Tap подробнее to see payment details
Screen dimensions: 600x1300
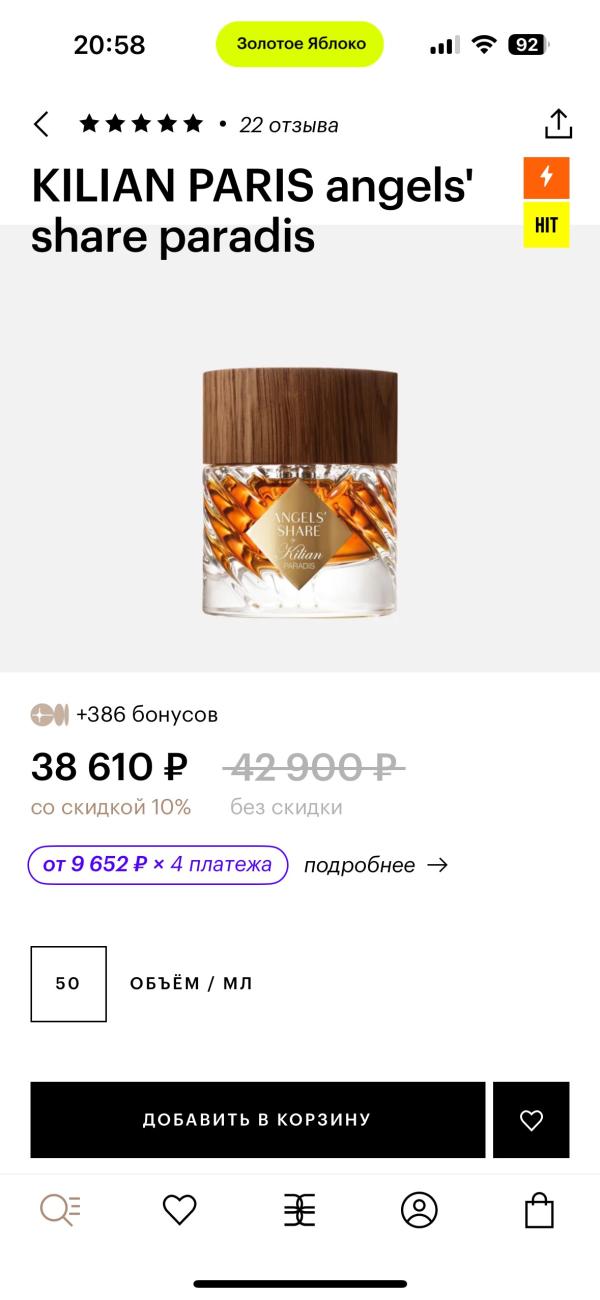click(375, 865)
